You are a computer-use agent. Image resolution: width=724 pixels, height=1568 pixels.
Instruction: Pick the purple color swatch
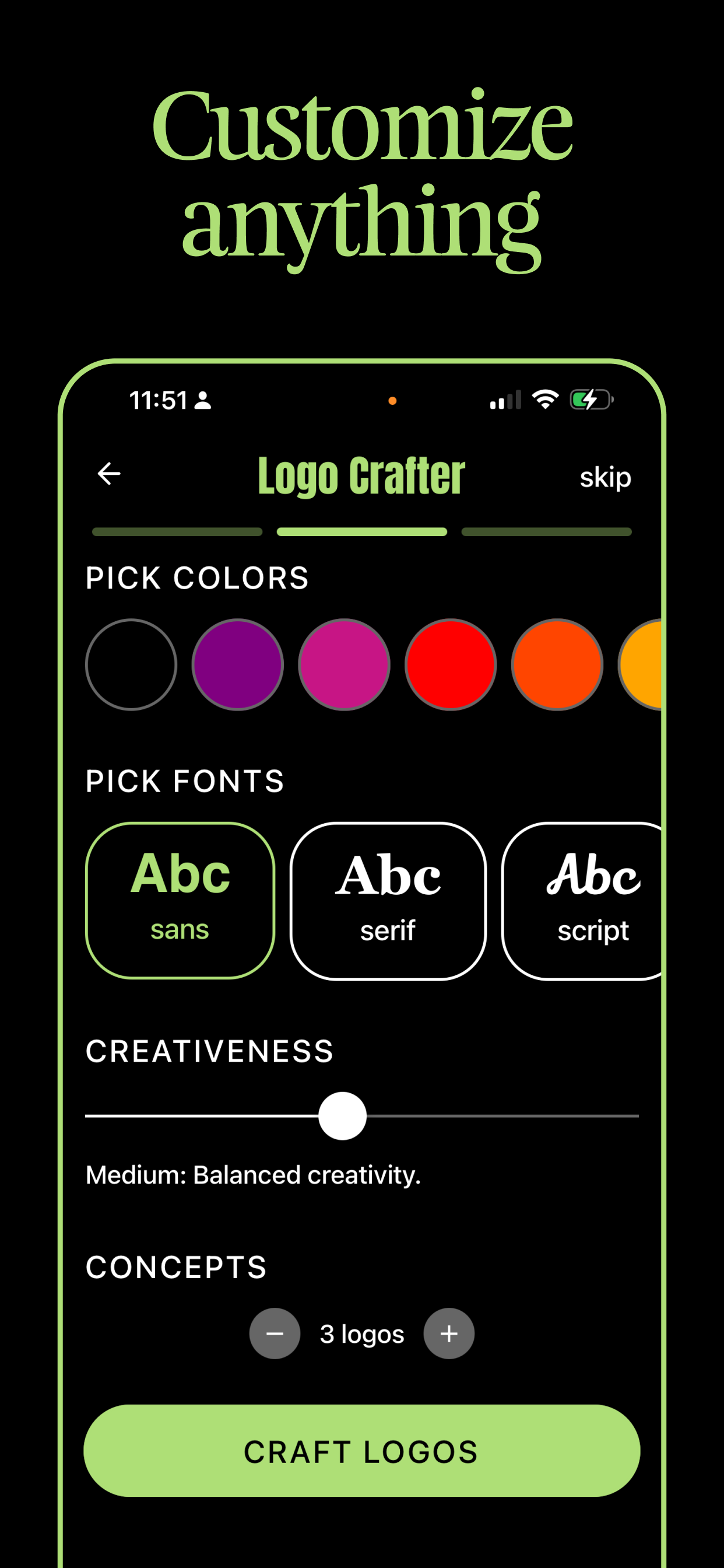pos(238,666)
